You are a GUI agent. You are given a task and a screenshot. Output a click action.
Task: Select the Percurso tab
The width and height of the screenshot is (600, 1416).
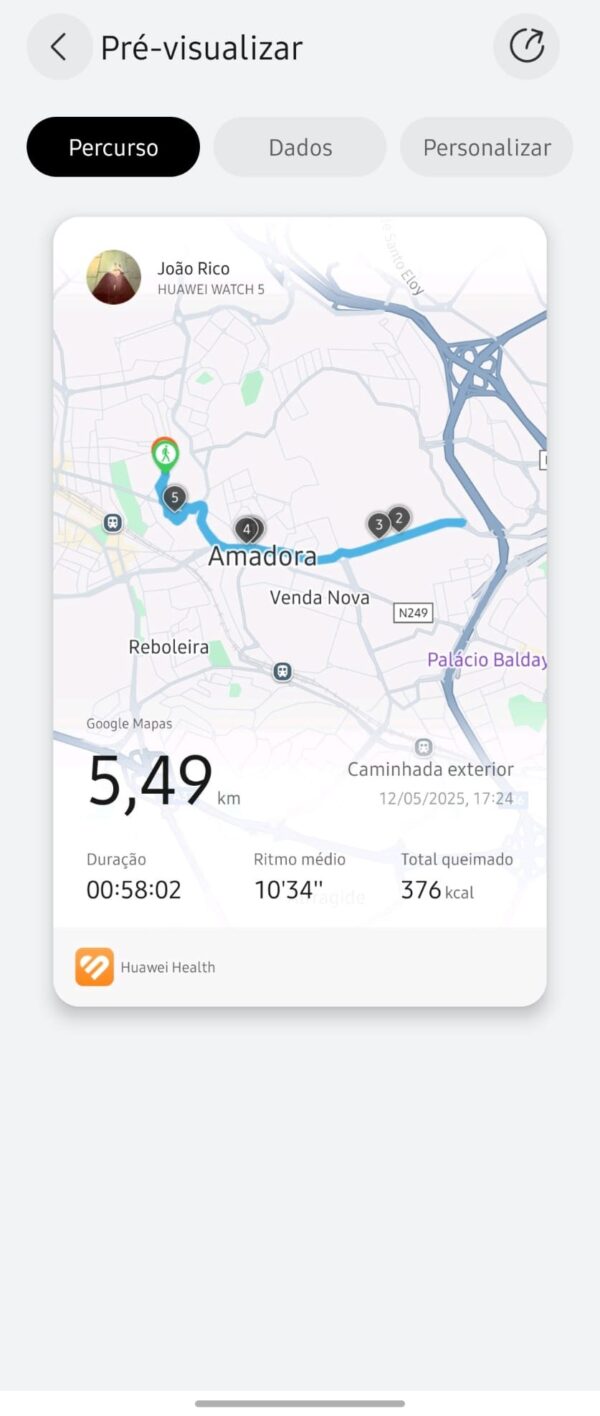113,147
